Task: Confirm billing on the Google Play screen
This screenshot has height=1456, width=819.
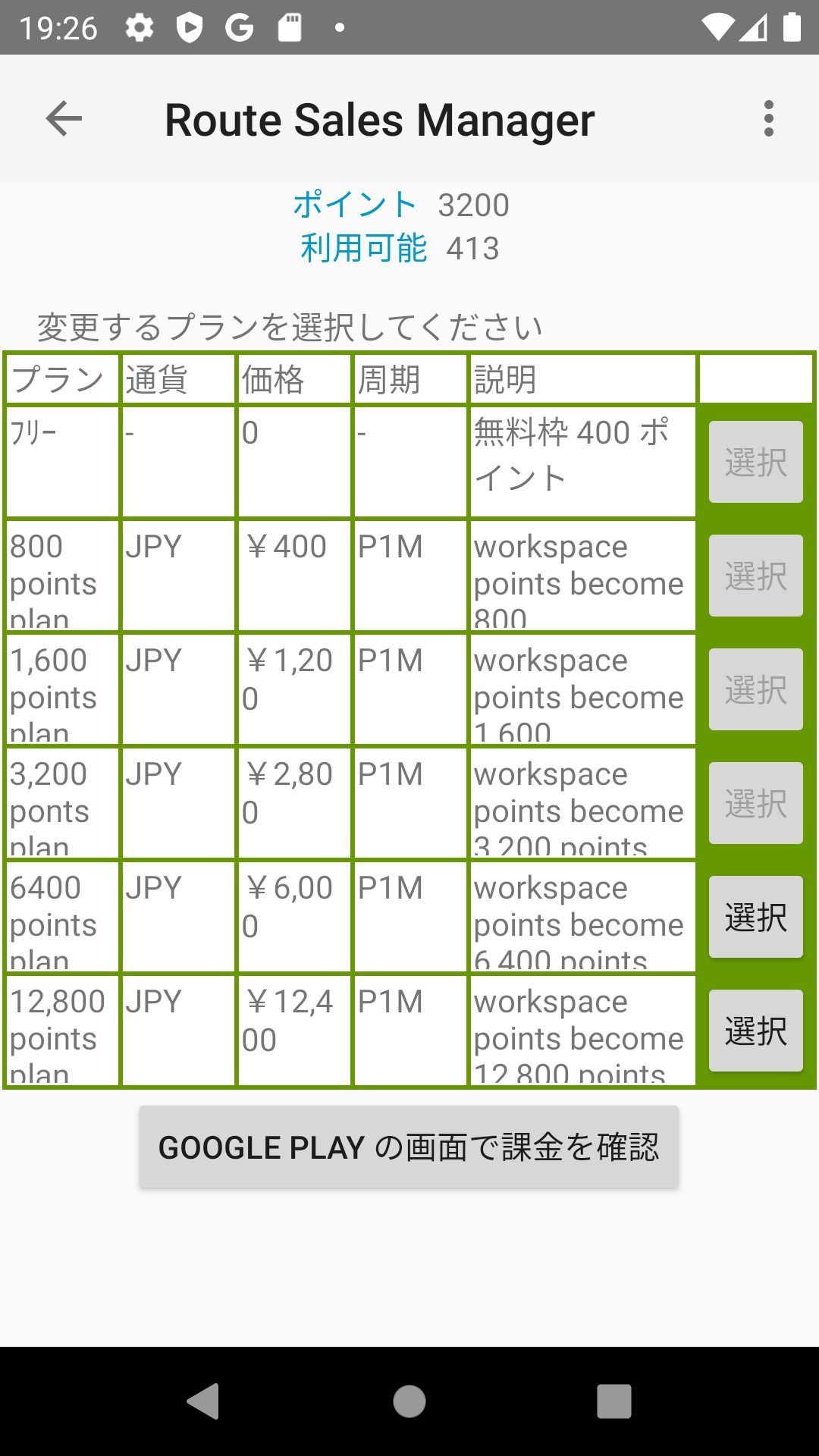Action: tap(409, 1147)
